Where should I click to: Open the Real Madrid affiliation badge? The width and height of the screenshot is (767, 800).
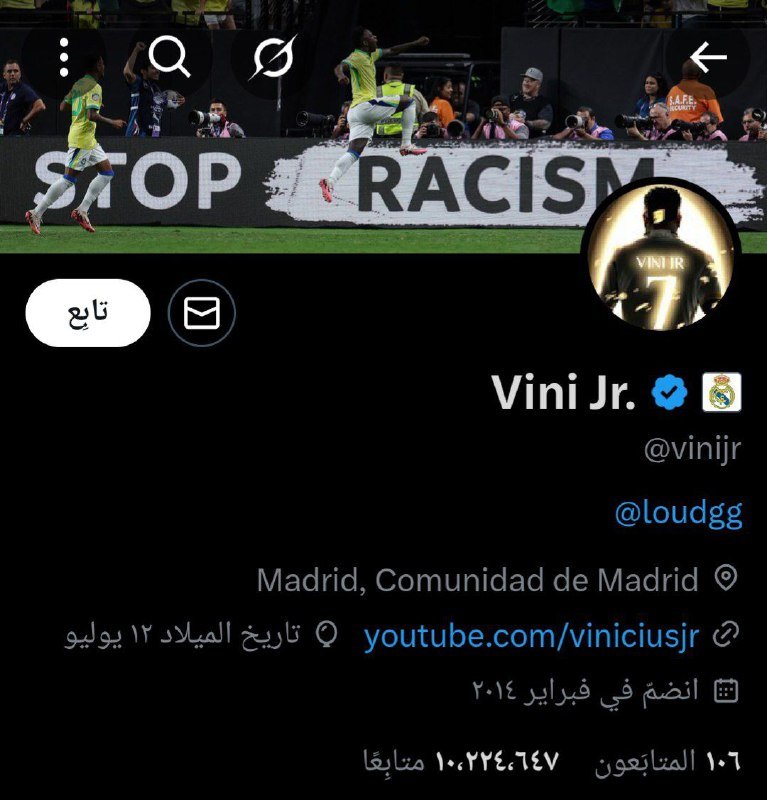(721, 393)
